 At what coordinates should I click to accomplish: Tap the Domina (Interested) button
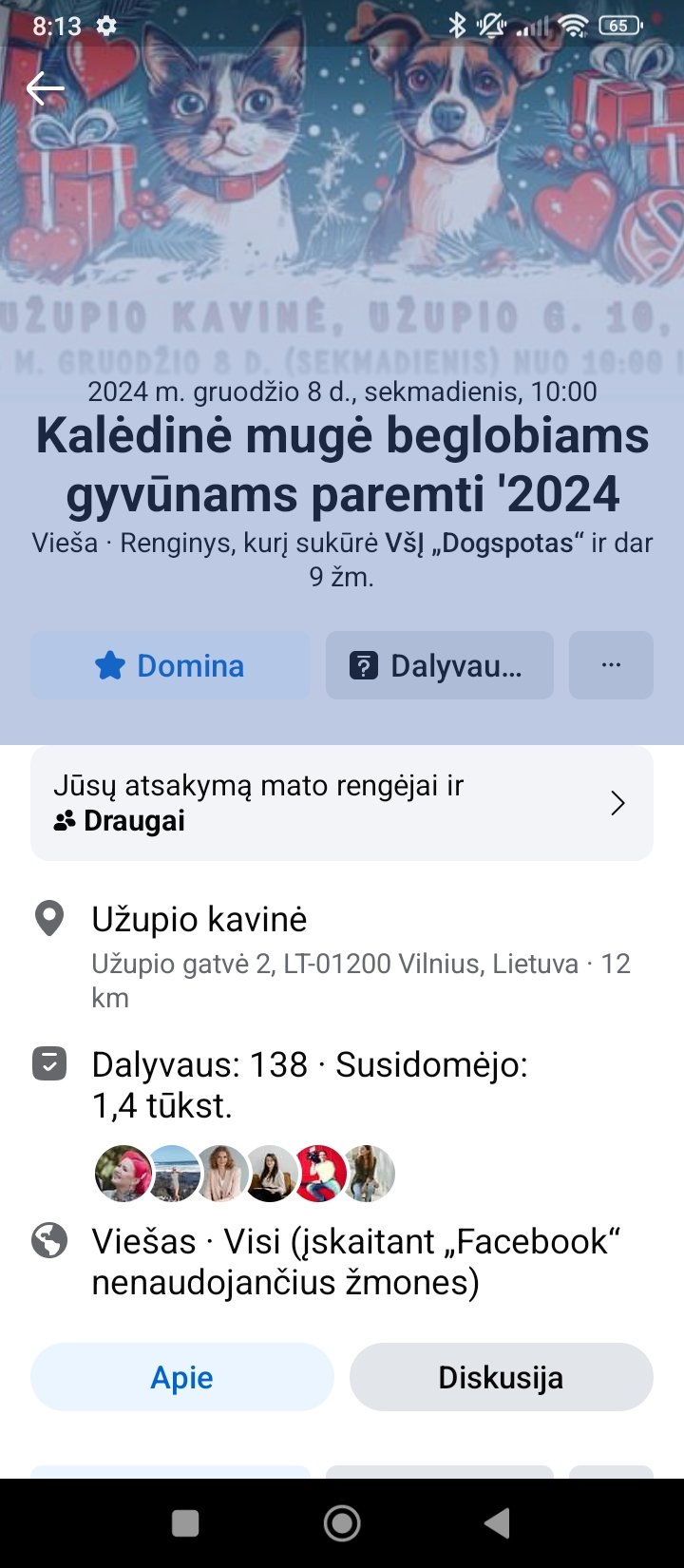[171, 665]
